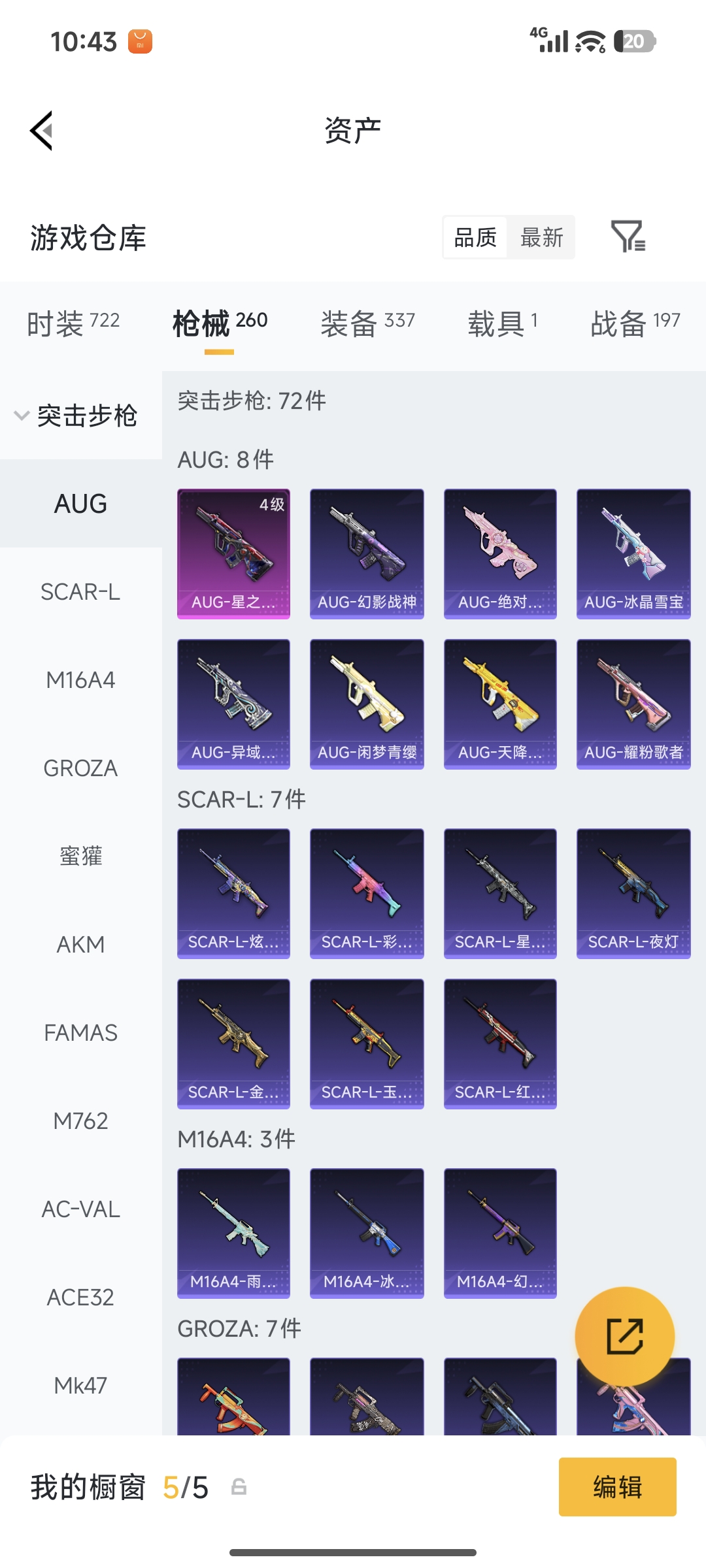This screenshot has width=706, height=1568.
Task: Select GROZA in the side list
Action: point(80,768)
